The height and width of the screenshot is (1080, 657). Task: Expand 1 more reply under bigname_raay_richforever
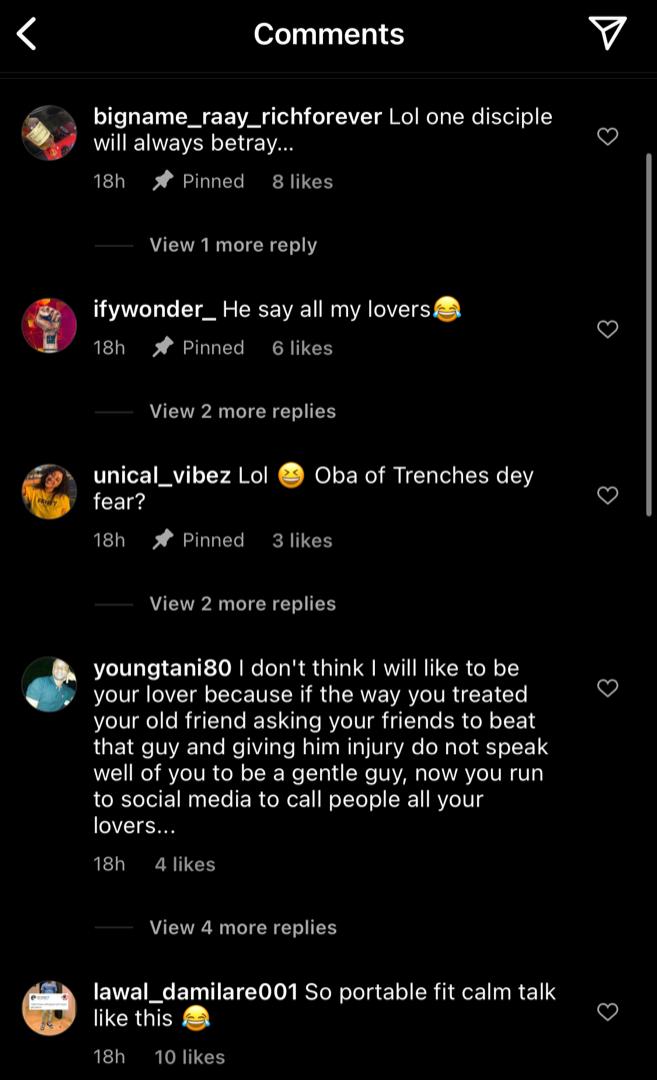click(232, 245)
